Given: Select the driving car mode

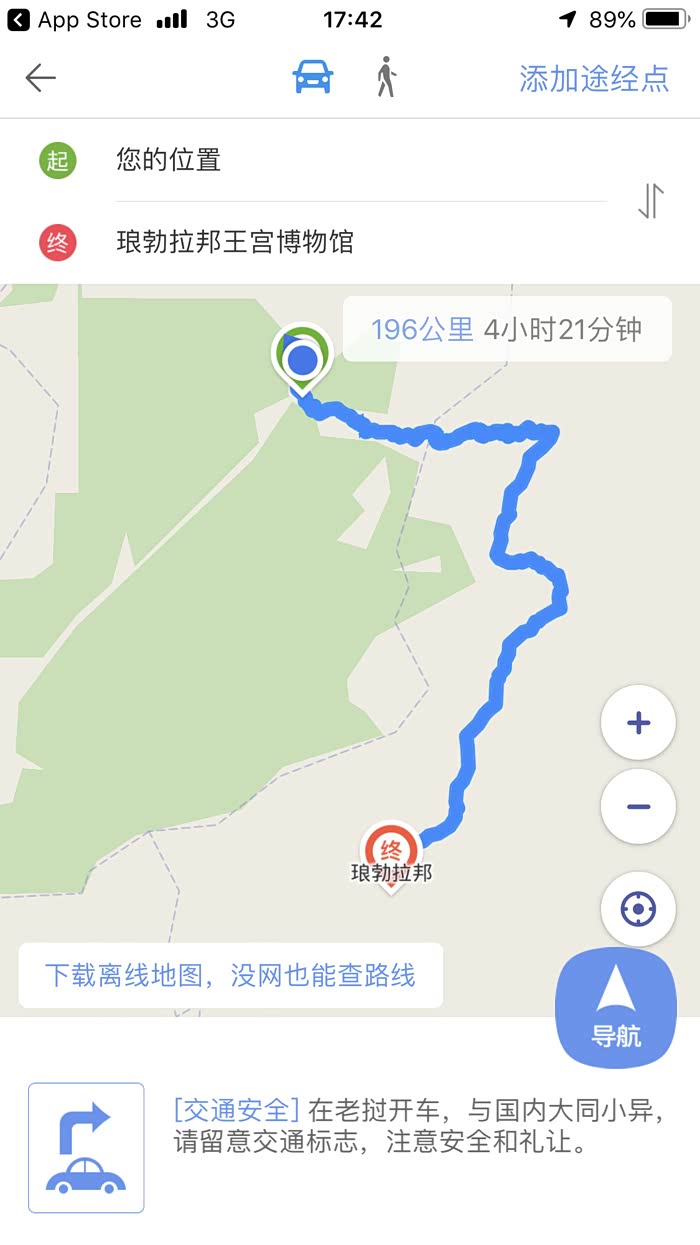Looking at the screenshot, I should pyautogui.click(x=313, y=77).
